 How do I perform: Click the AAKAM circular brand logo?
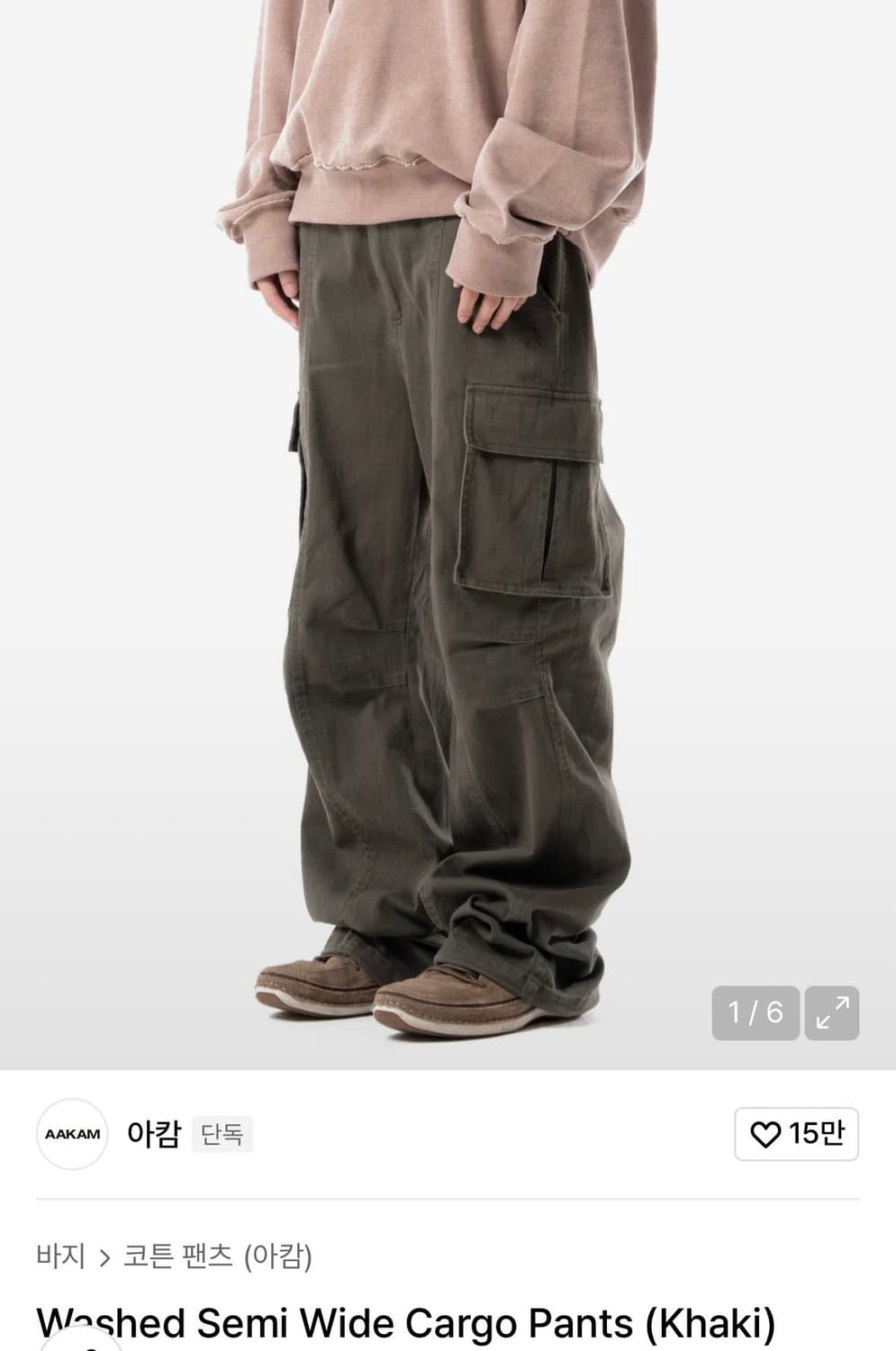[72, 1134]
